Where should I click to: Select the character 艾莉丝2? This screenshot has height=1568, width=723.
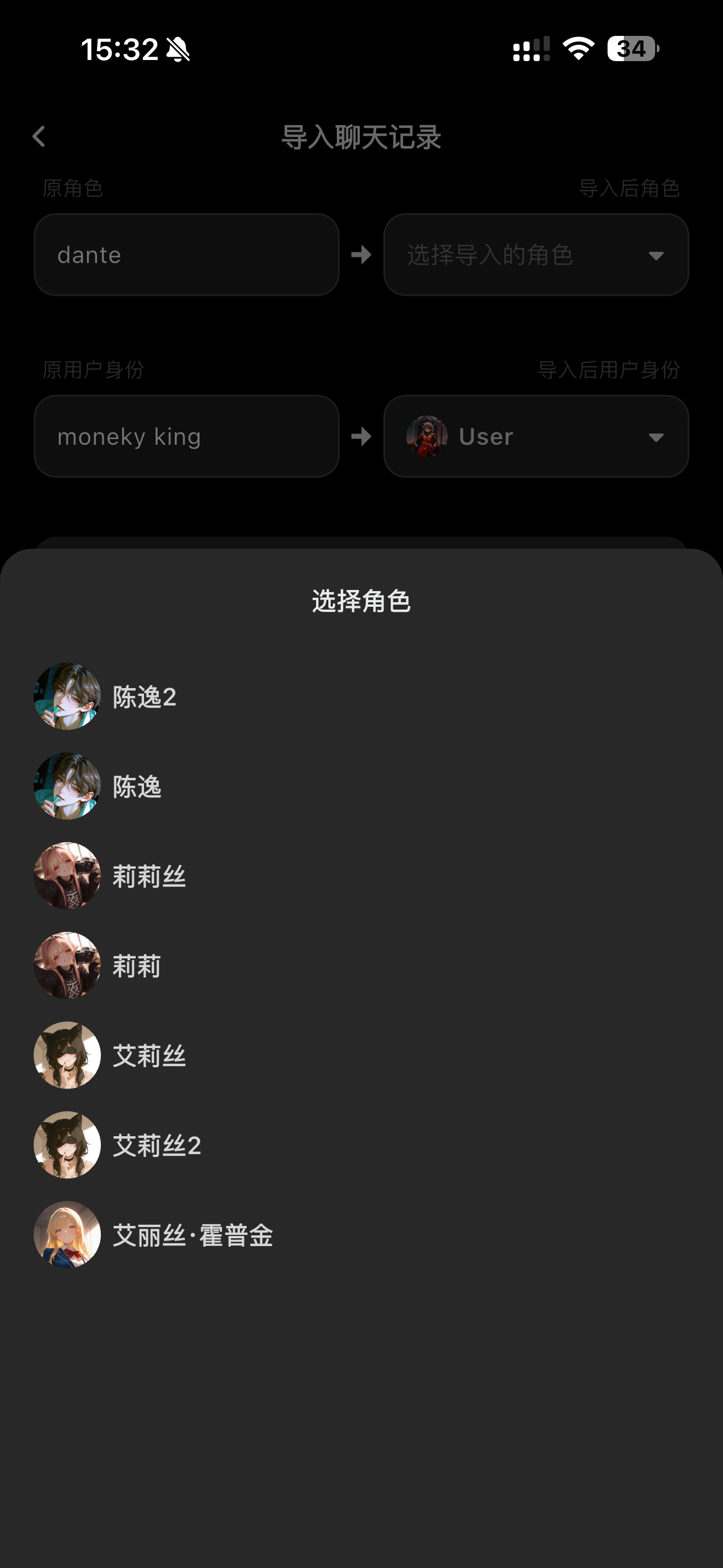point(156,1146)
